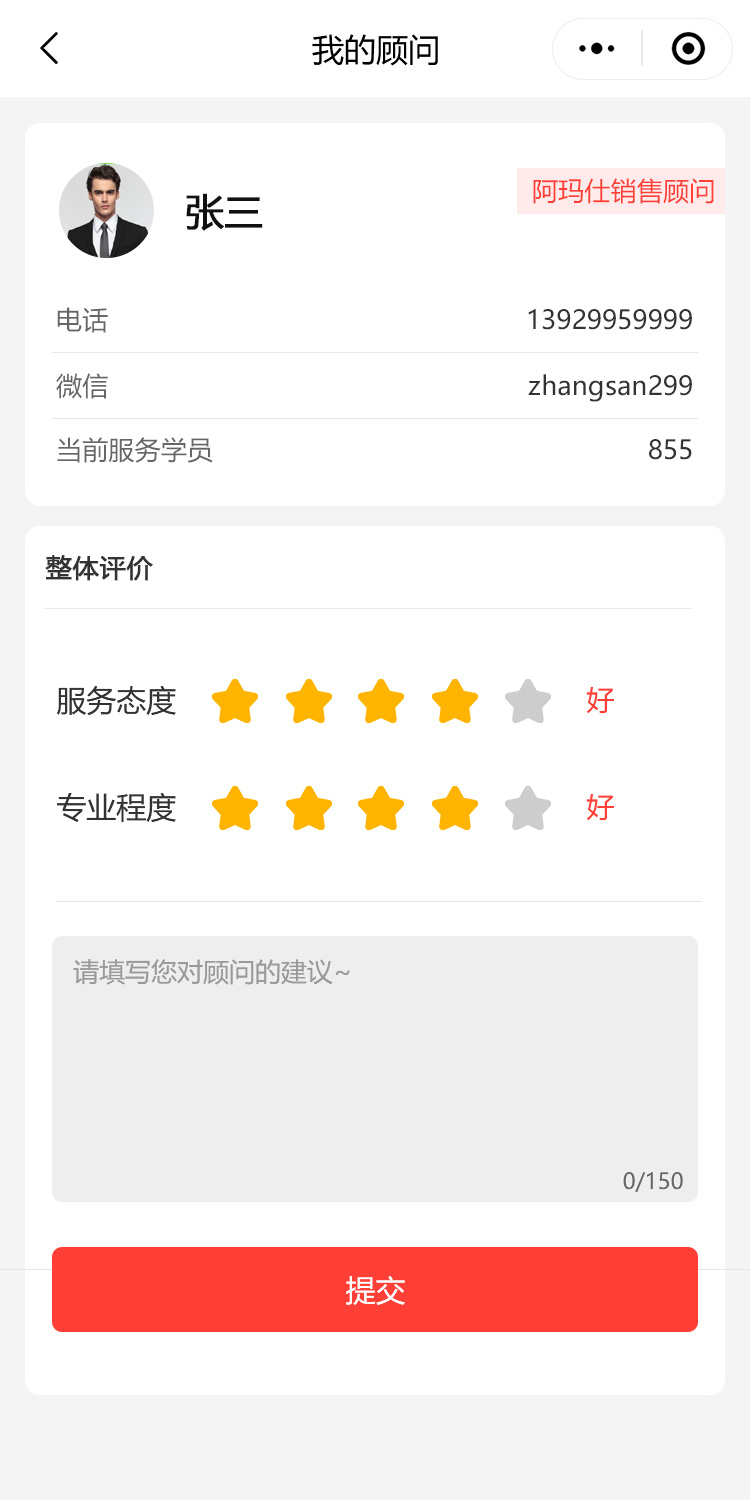Give 服务态度 three stars
Viewport: 750px width, 1500px height.
click(x=381, y=702)
